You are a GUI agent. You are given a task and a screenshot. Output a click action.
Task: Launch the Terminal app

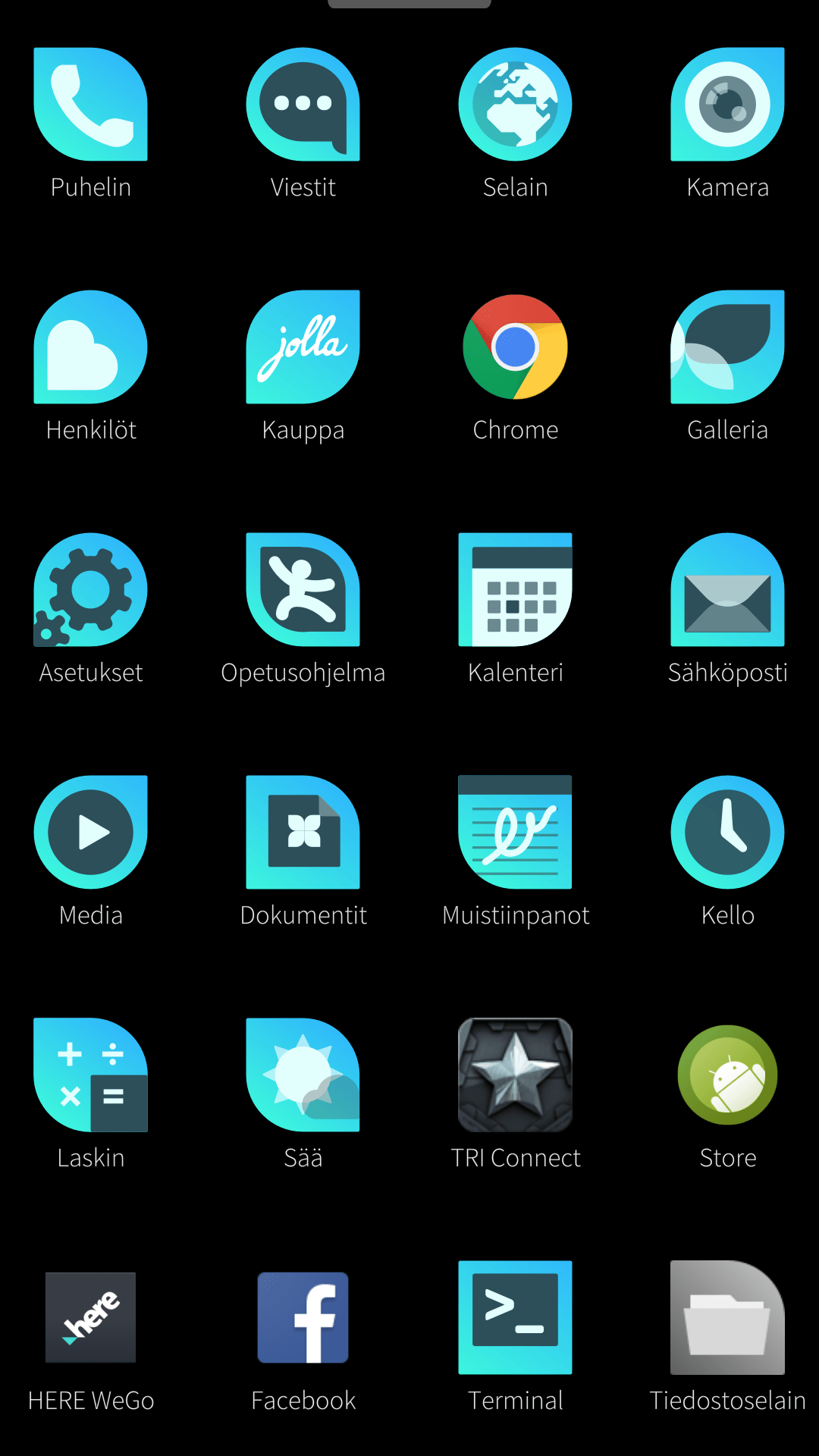coord(516,1318)
